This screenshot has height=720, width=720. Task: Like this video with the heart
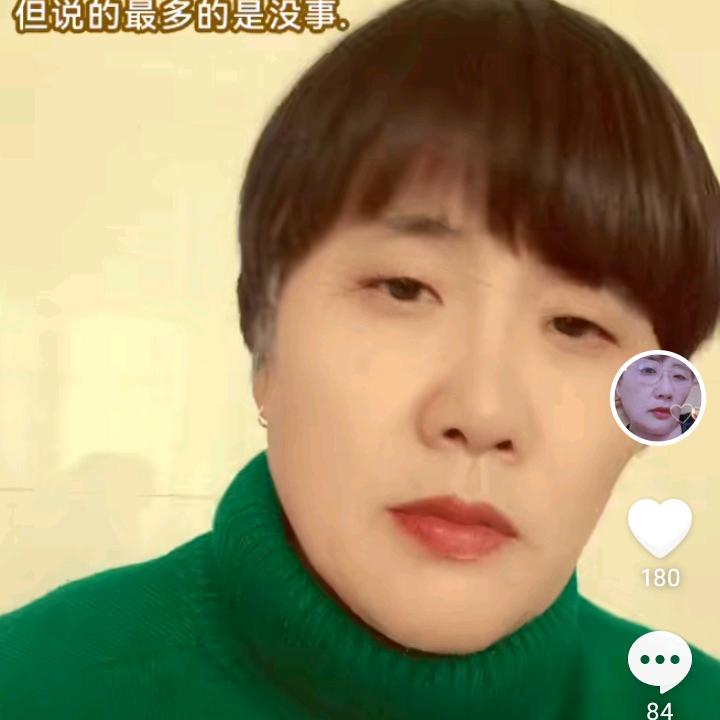[x=659, y=527]
